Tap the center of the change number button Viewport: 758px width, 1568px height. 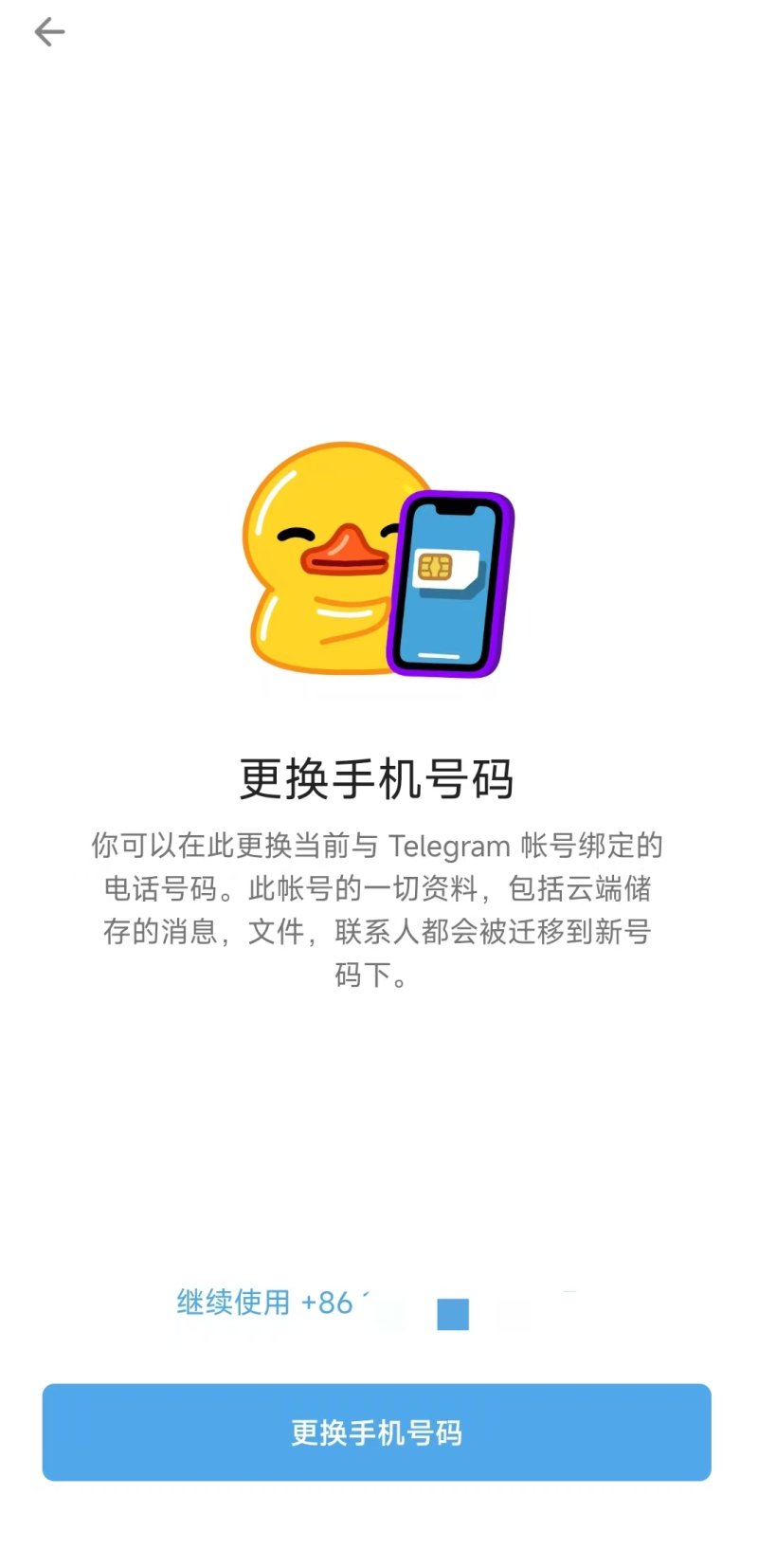point(379,1434)
